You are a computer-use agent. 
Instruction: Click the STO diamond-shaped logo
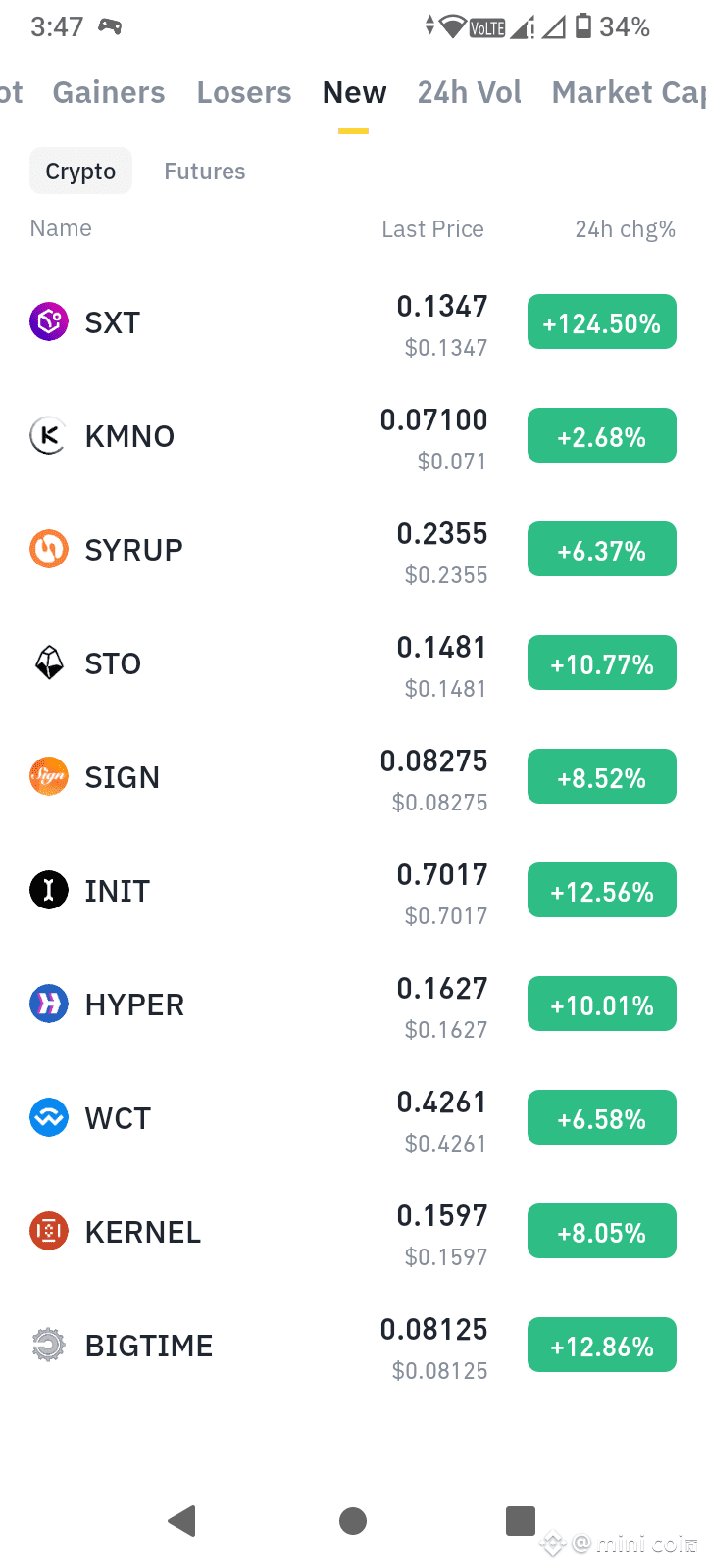point(48,662)
